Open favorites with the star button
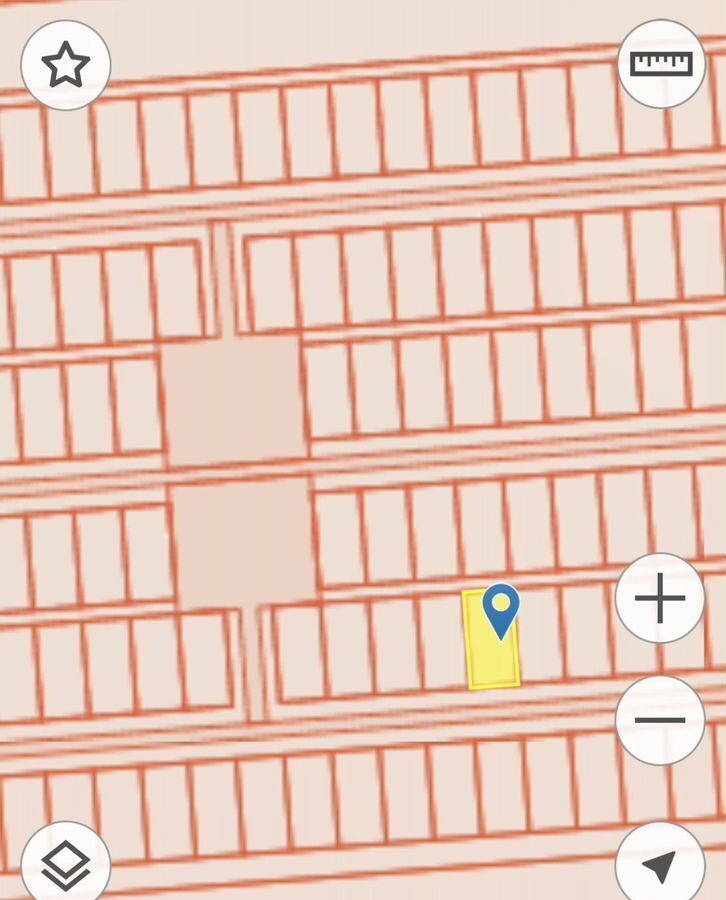The height and width of the screenshot is (900, 726). (66, 65)
